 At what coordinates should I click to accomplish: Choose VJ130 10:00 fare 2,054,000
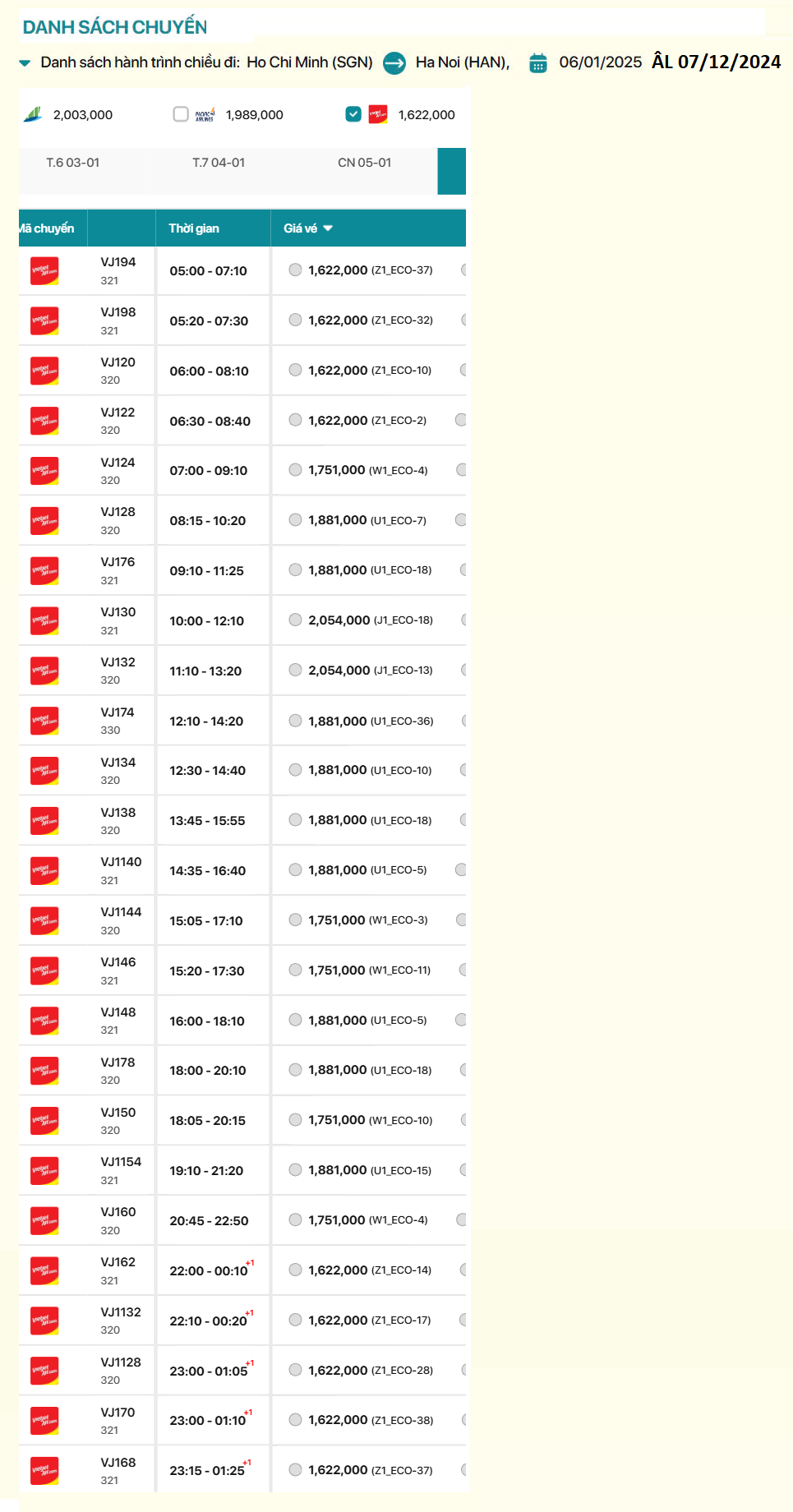295,620
